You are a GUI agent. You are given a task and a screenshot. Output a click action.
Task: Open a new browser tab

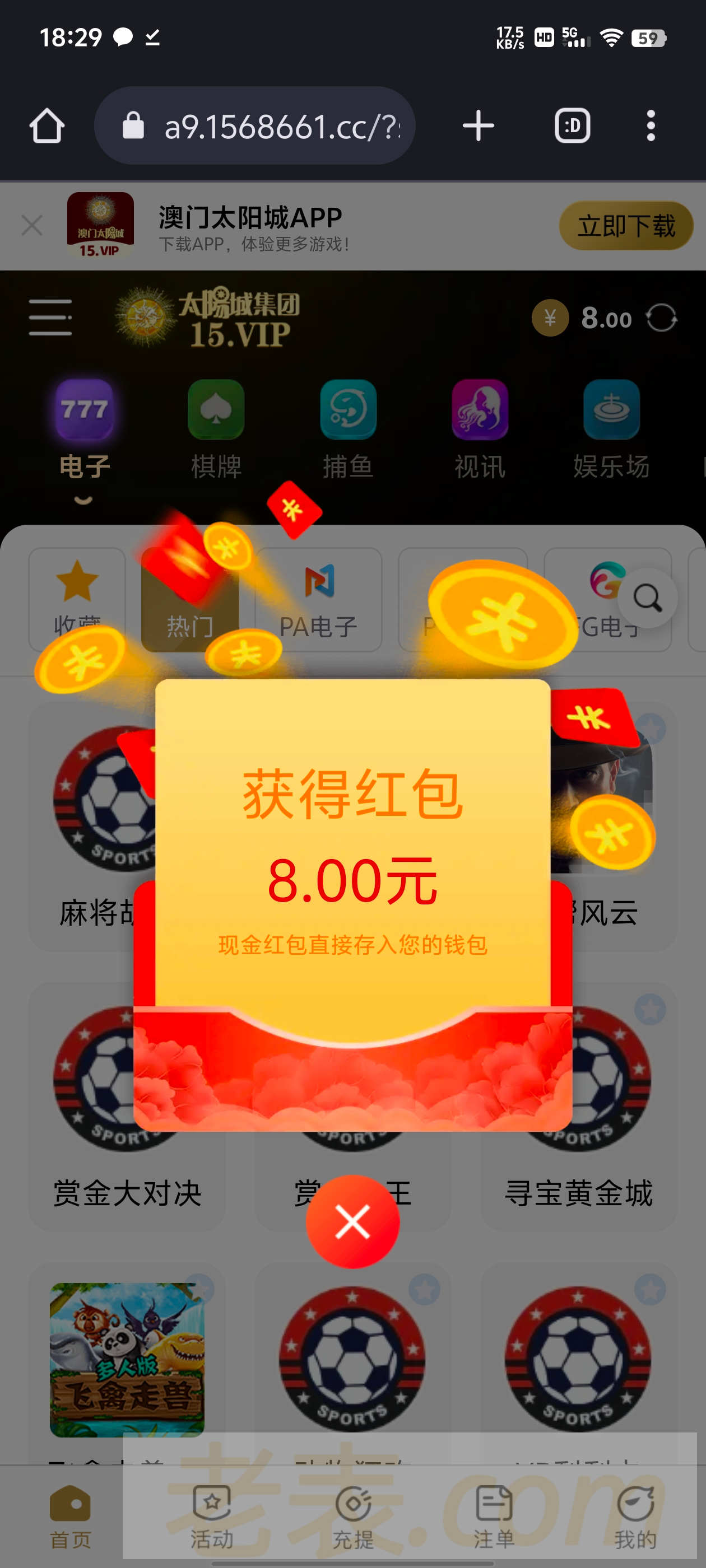(478, 126)
